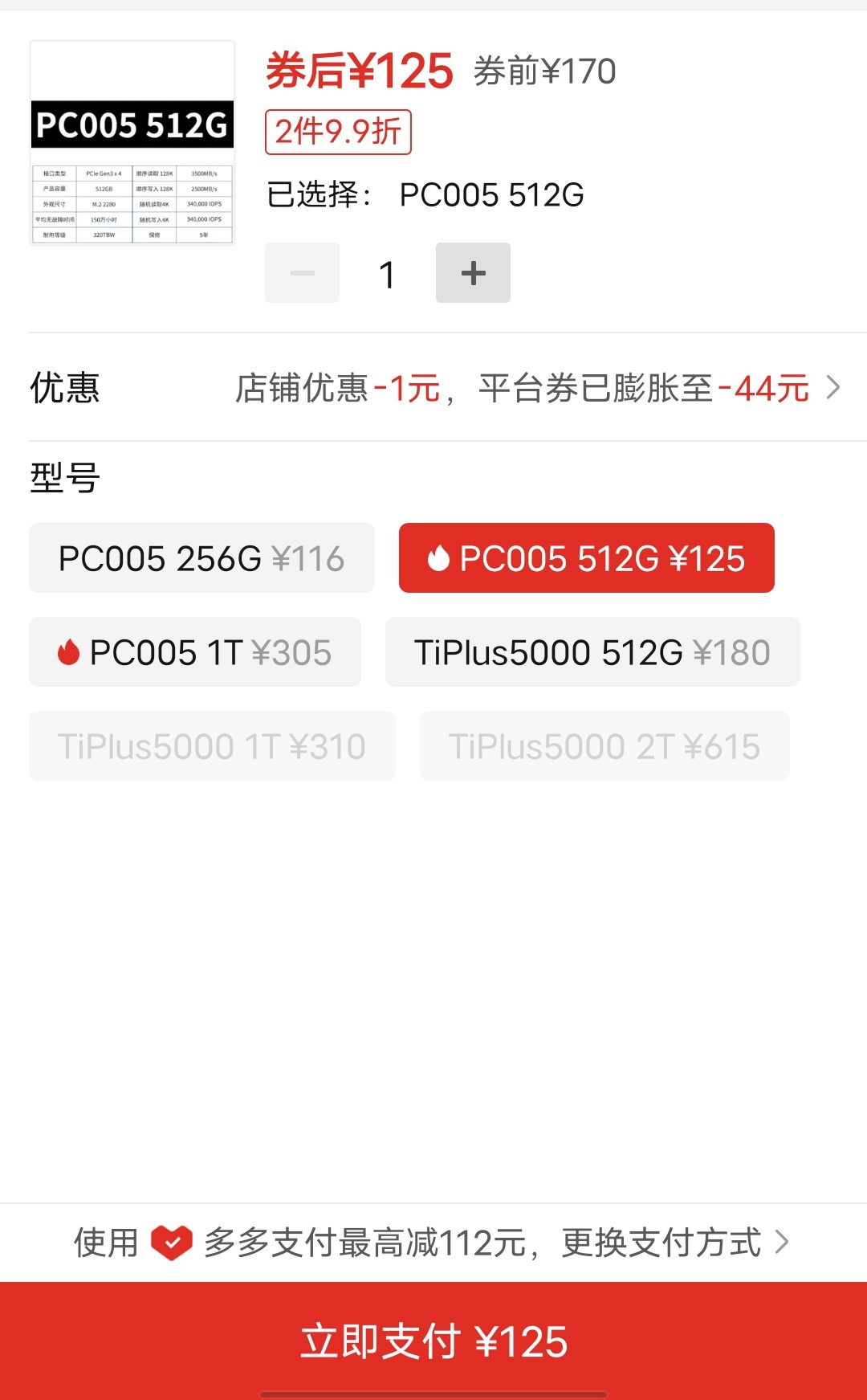Choose TiPlus5000 512G ¥180 model
867x1400 pixels.
592,652
